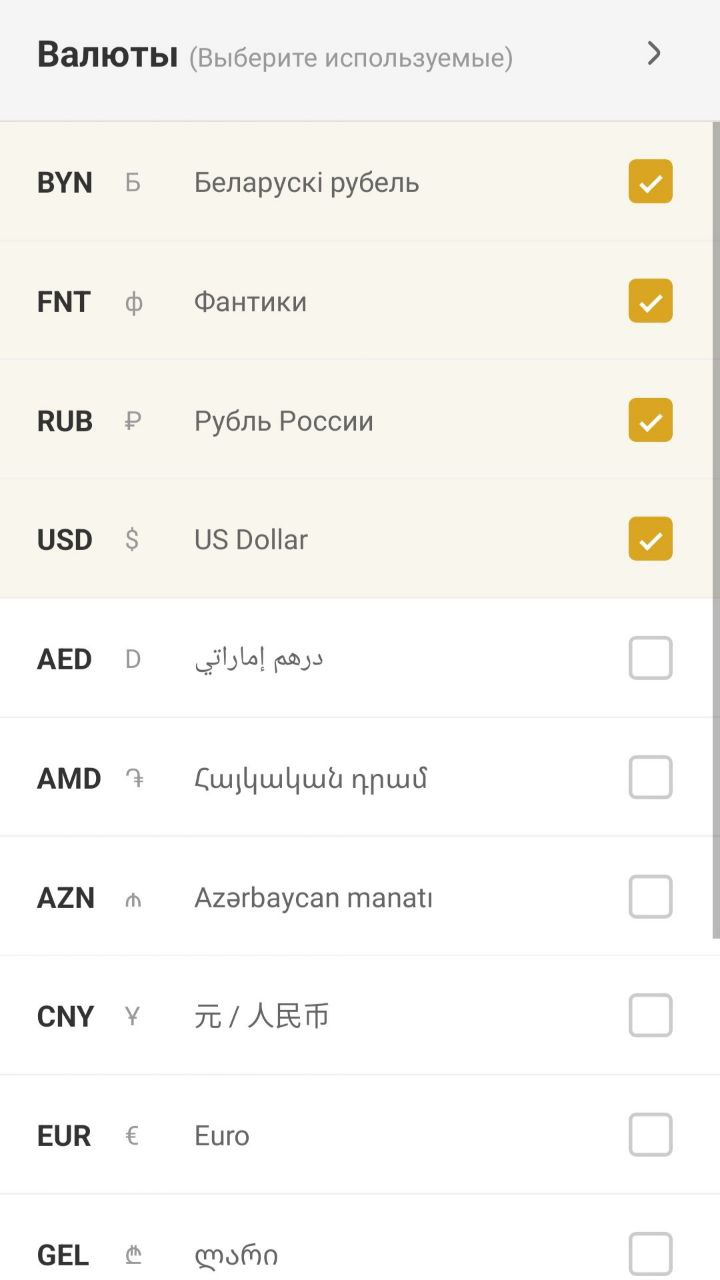
Task: Click the Armenian dram ֏ symbol
Action: [x=134, y=777]
